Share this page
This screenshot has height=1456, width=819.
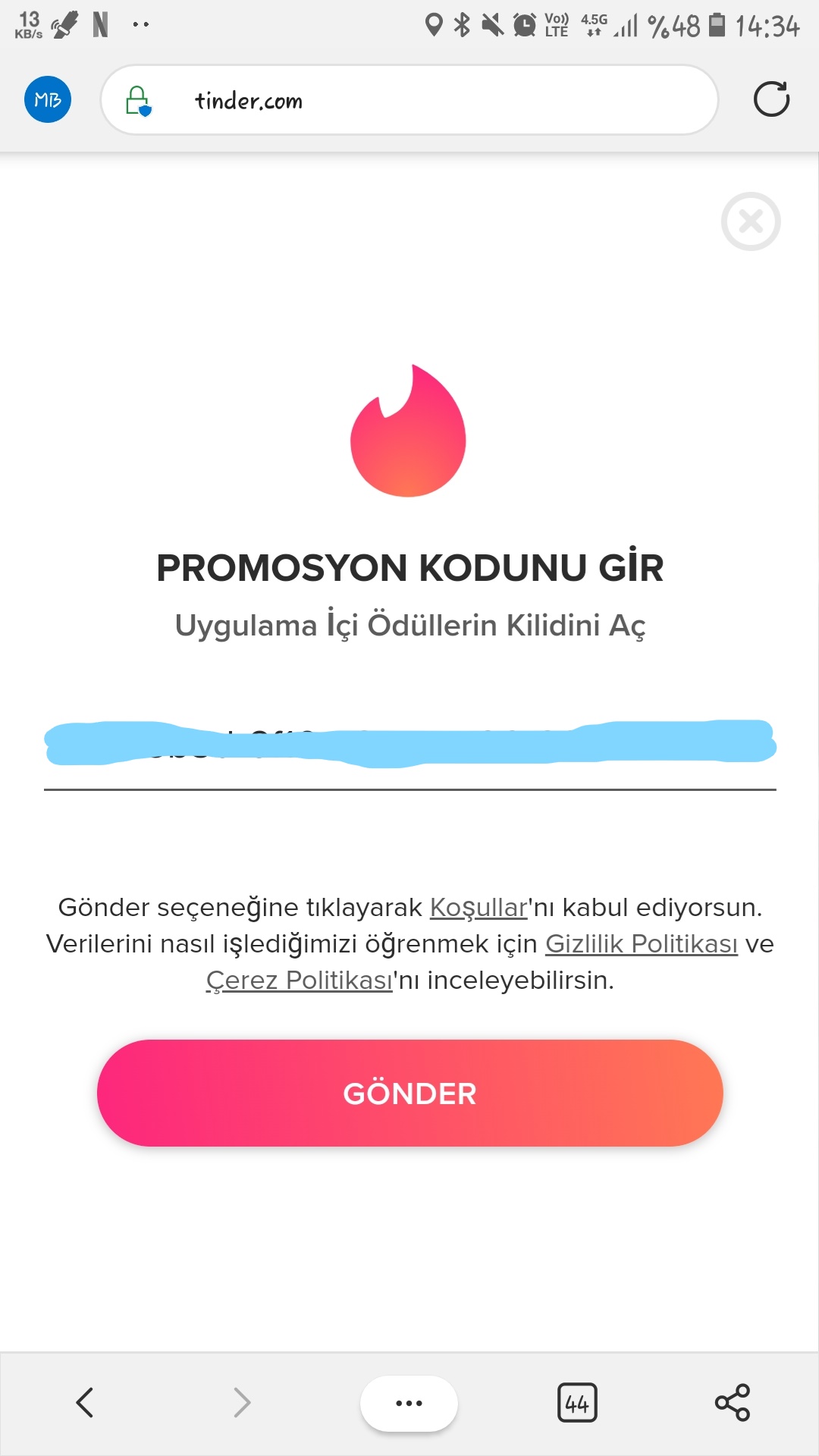click(732, 1402)
